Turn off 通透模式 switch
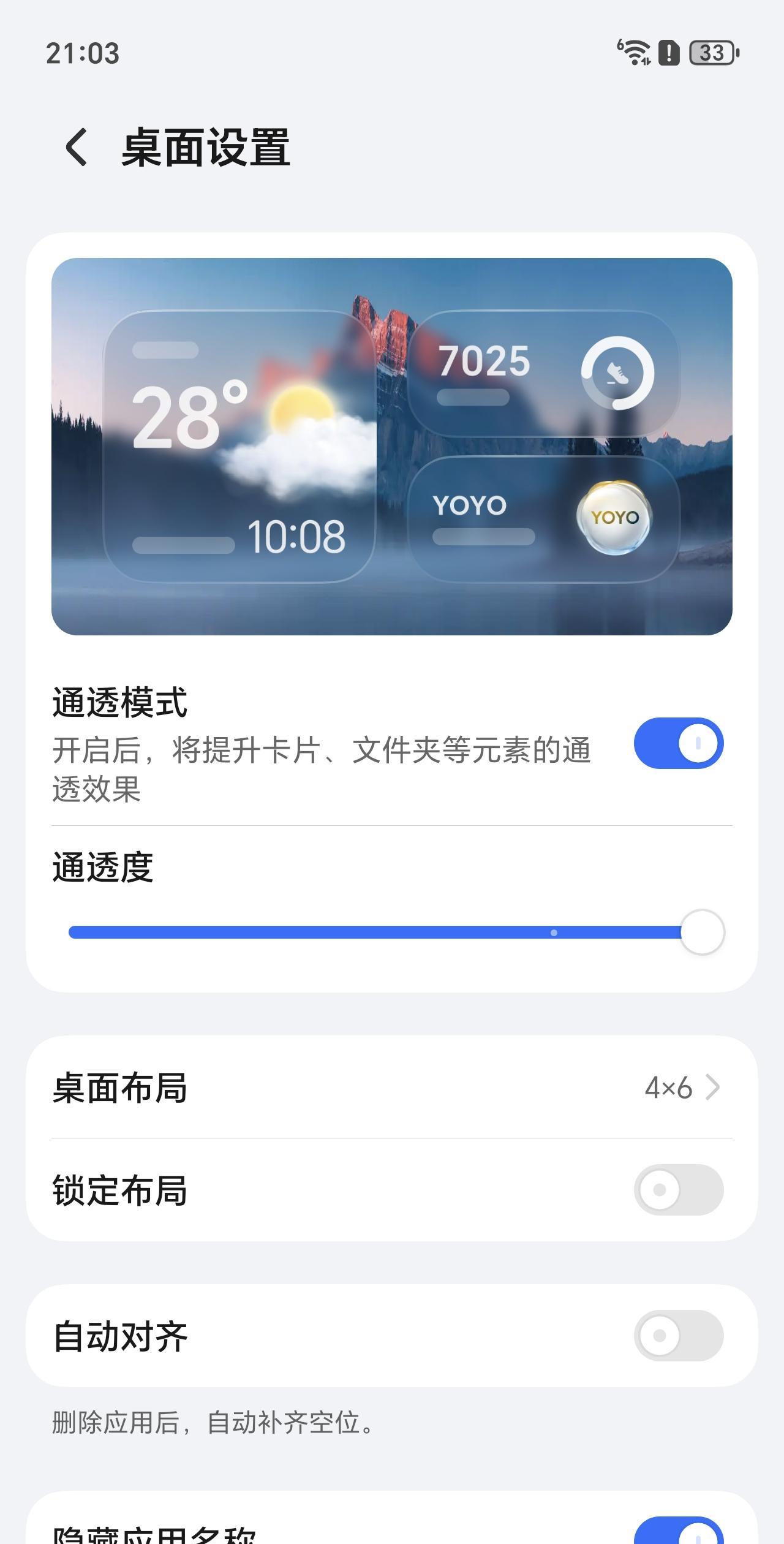 click(679, 743)
